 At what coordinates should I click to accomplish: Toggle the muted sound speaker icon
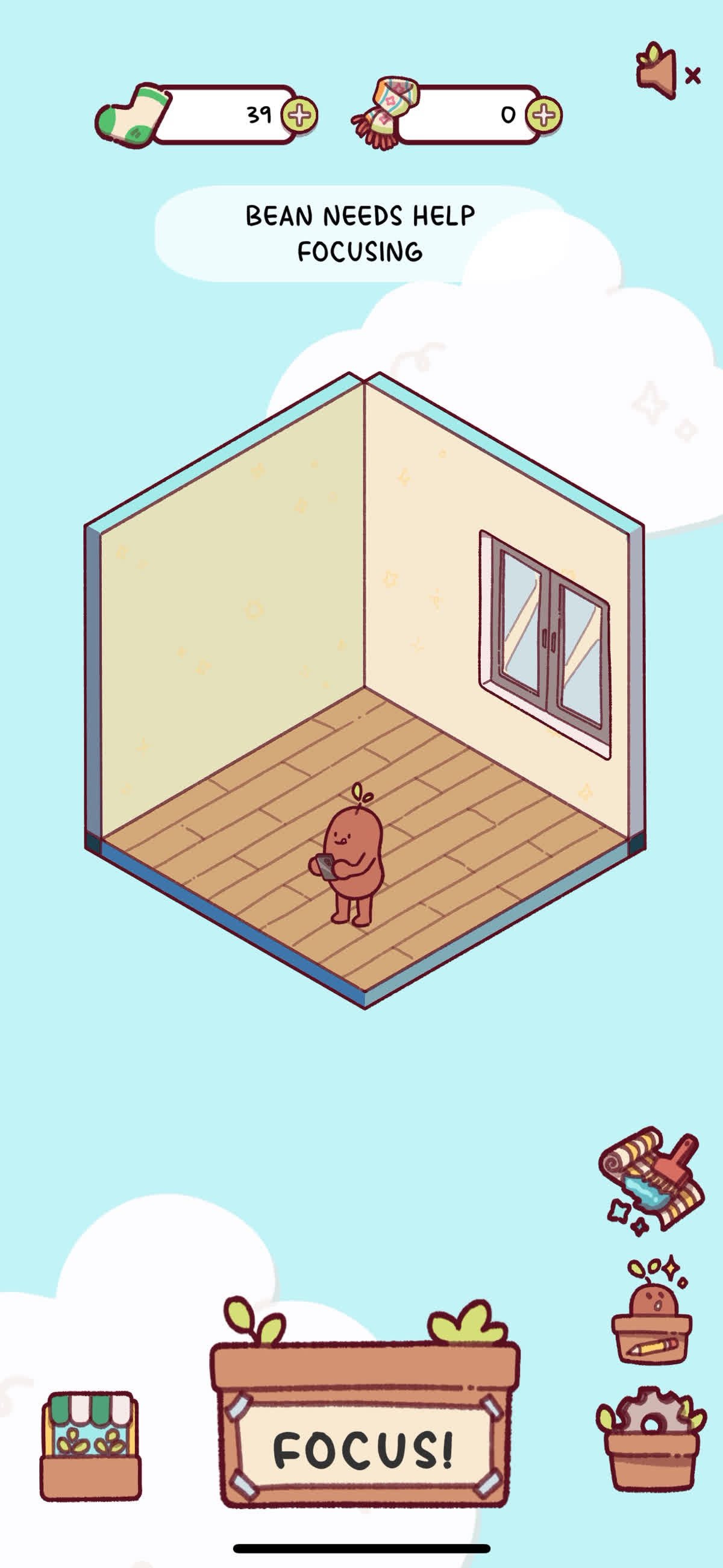666,72
